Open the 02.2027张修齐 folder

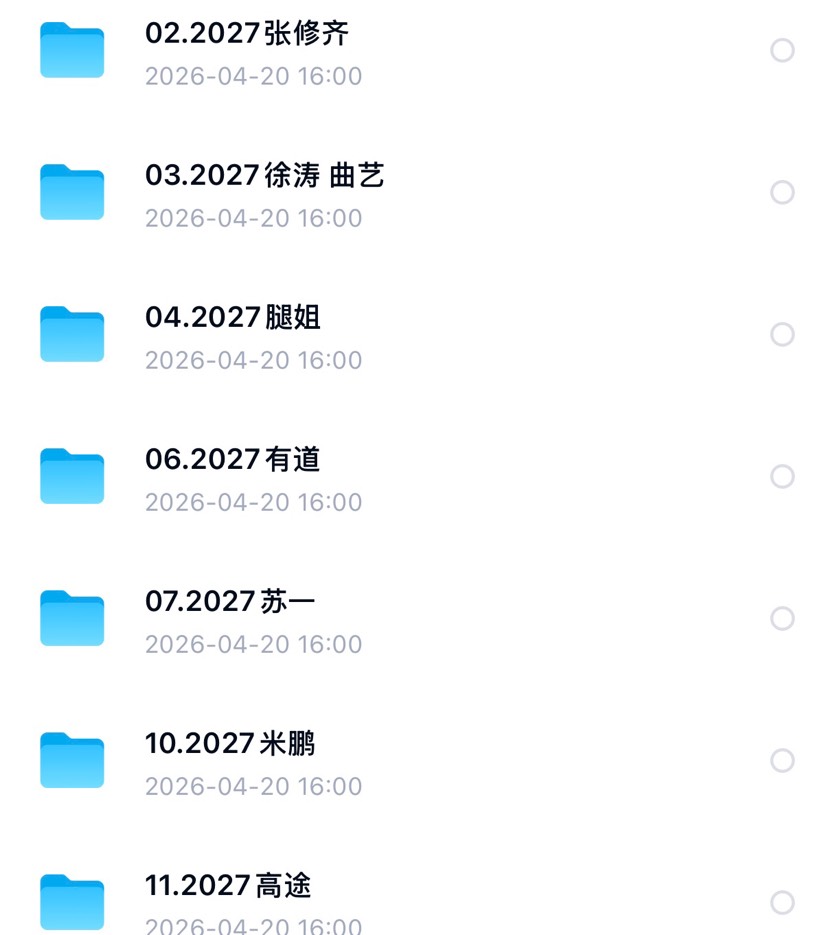pyautogui.click(x=414, y=51)
